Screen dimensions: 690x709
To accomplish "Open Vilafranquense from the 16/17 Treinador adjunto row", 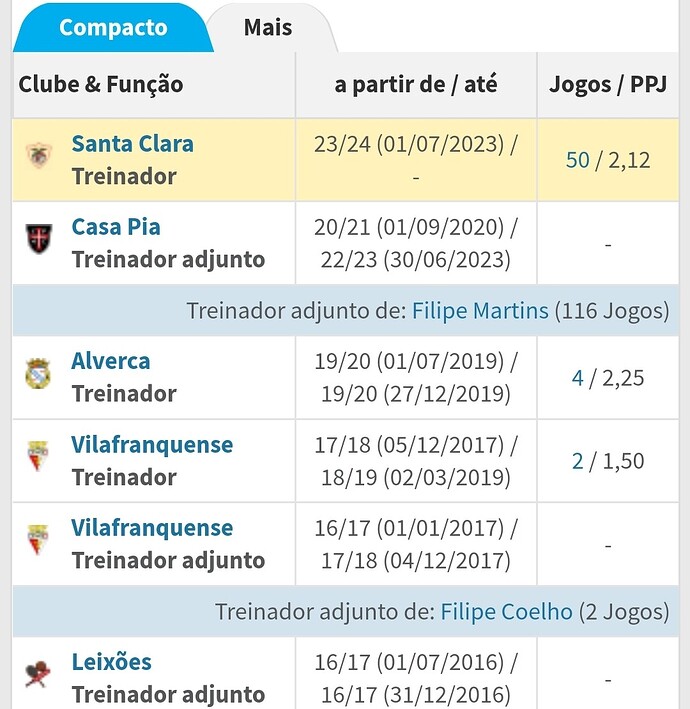I will point(152,528).
